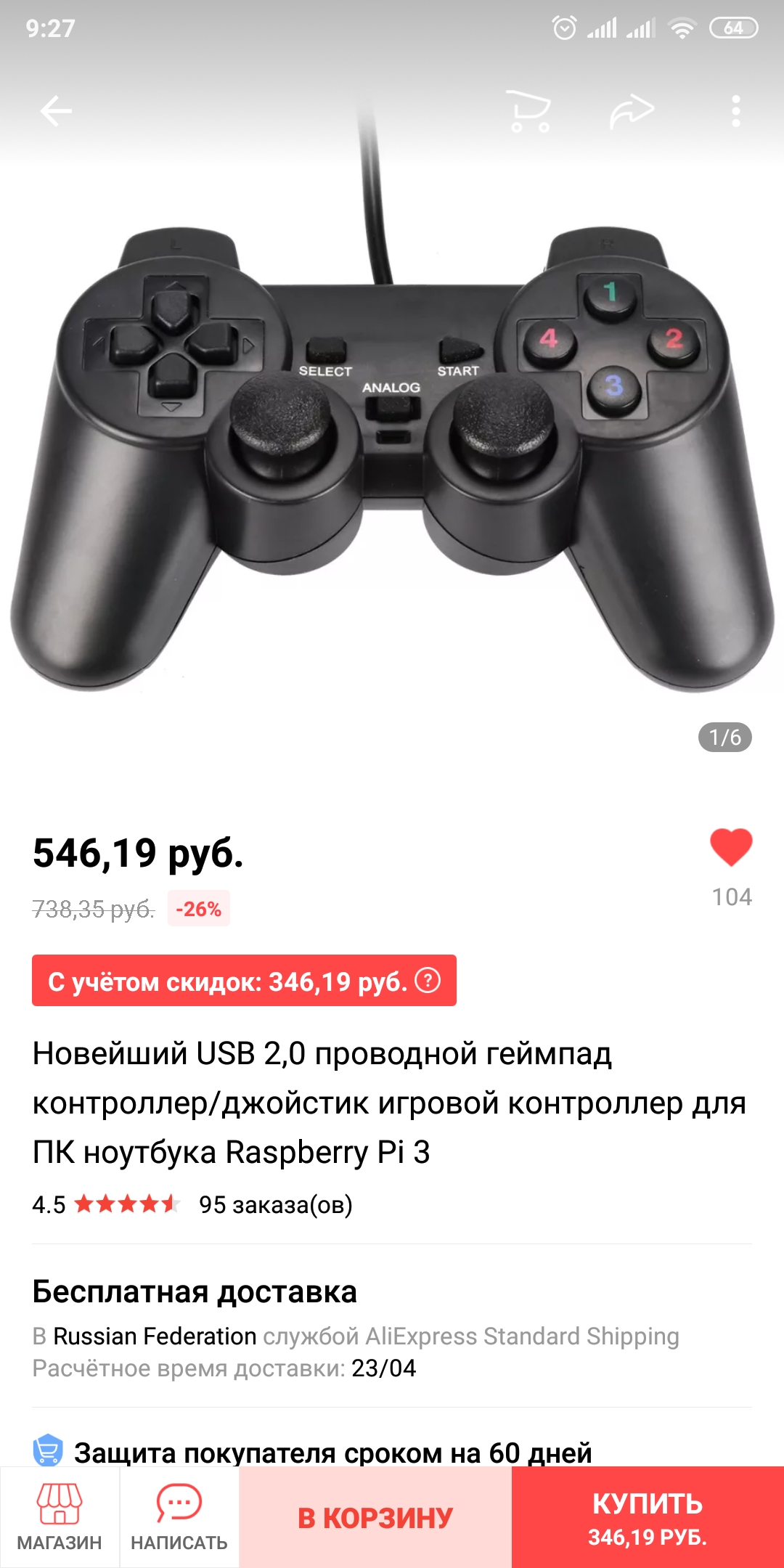Open the overflow menu

tap(736, 111)
